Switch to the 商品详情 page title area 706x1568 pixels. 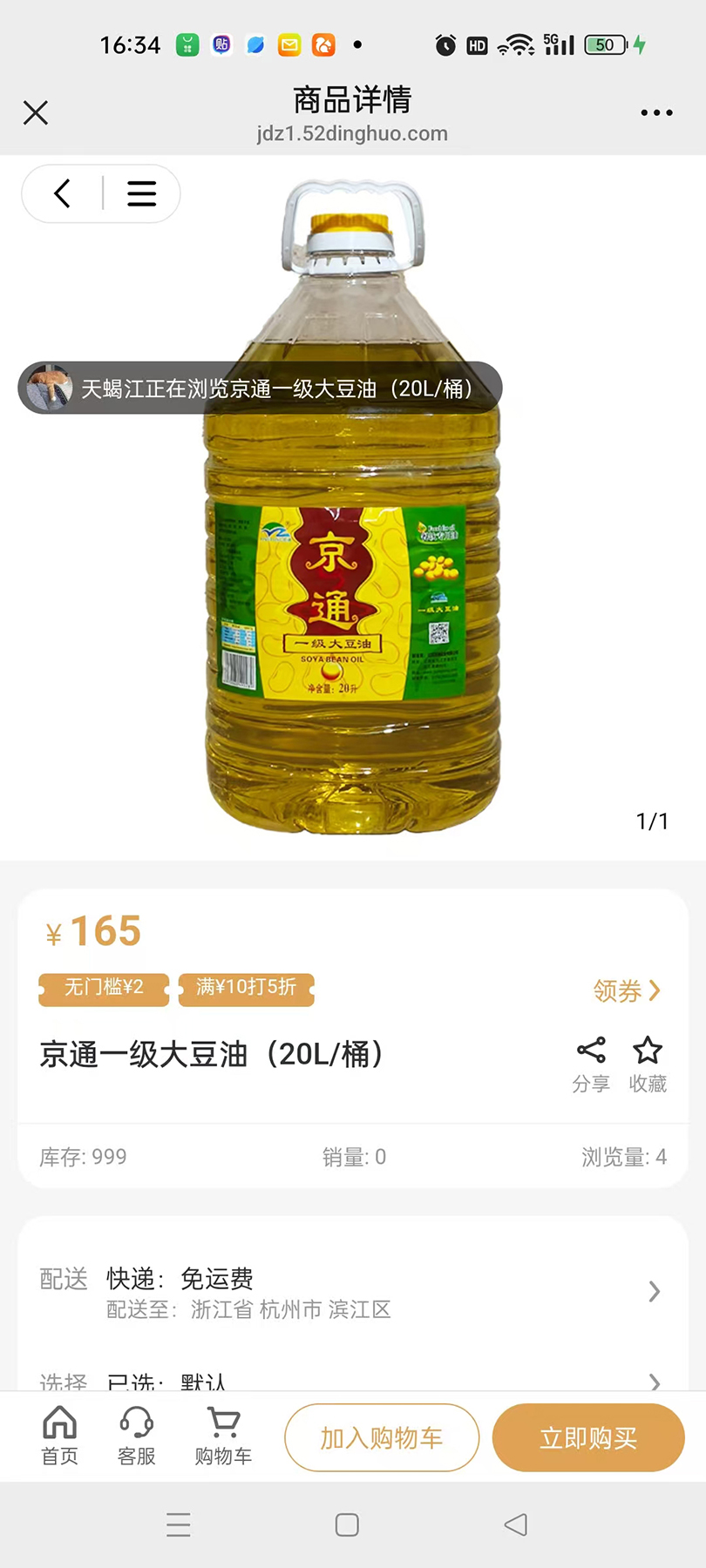[x=353, y=102]
